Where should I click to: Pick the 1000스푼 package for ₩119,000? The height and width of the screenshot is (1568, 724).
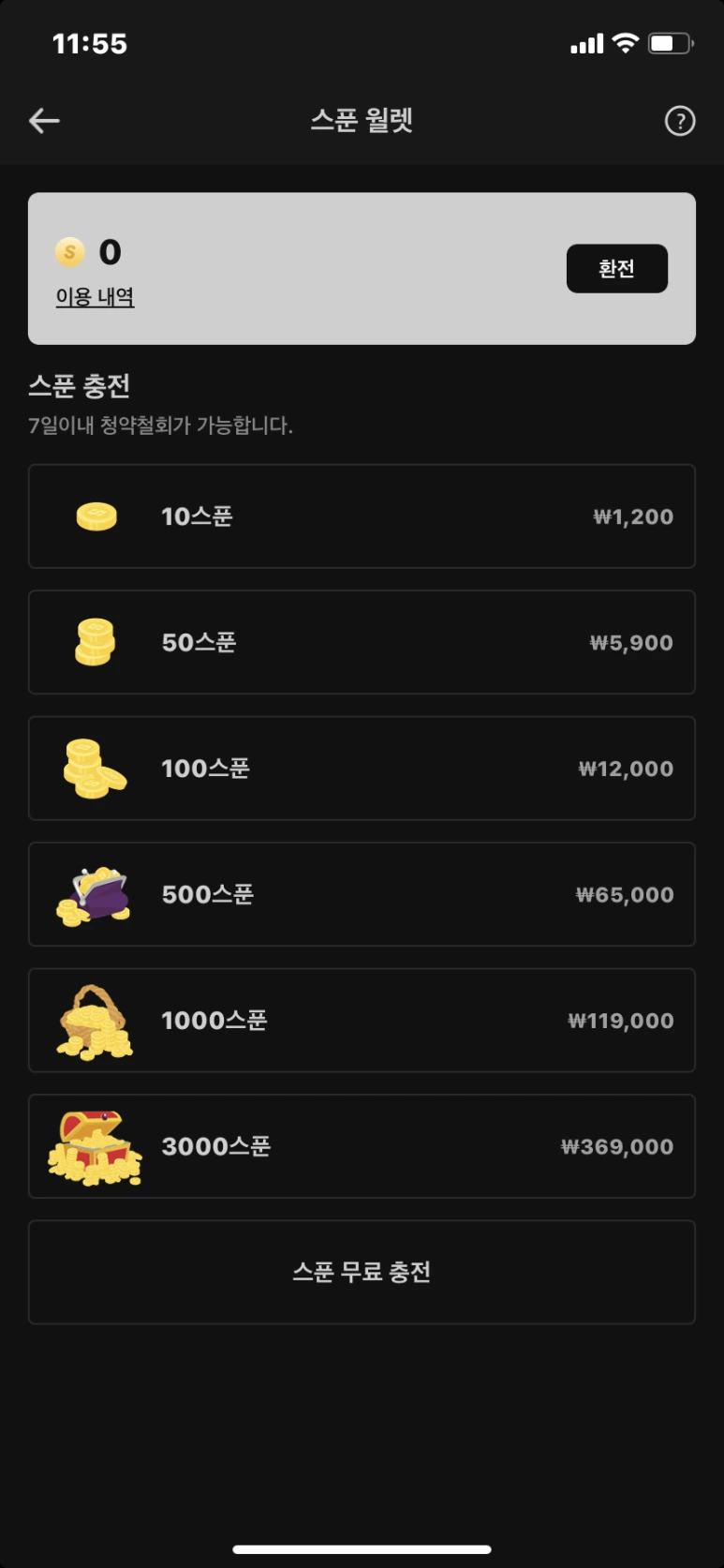tap(362, 1020)
